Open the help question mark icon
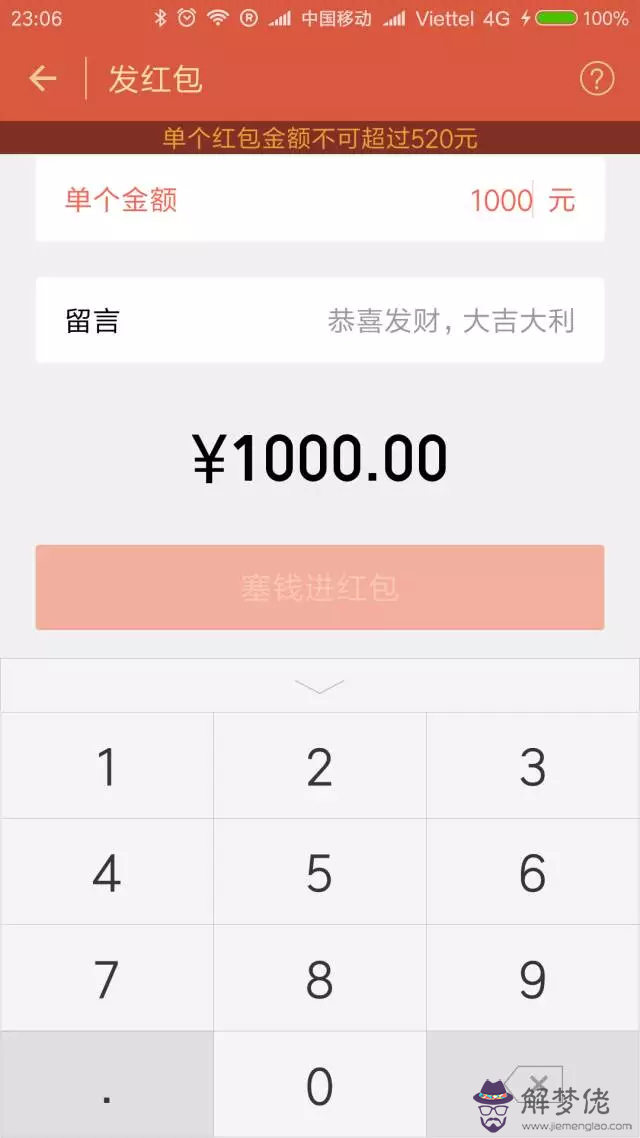 596,78
